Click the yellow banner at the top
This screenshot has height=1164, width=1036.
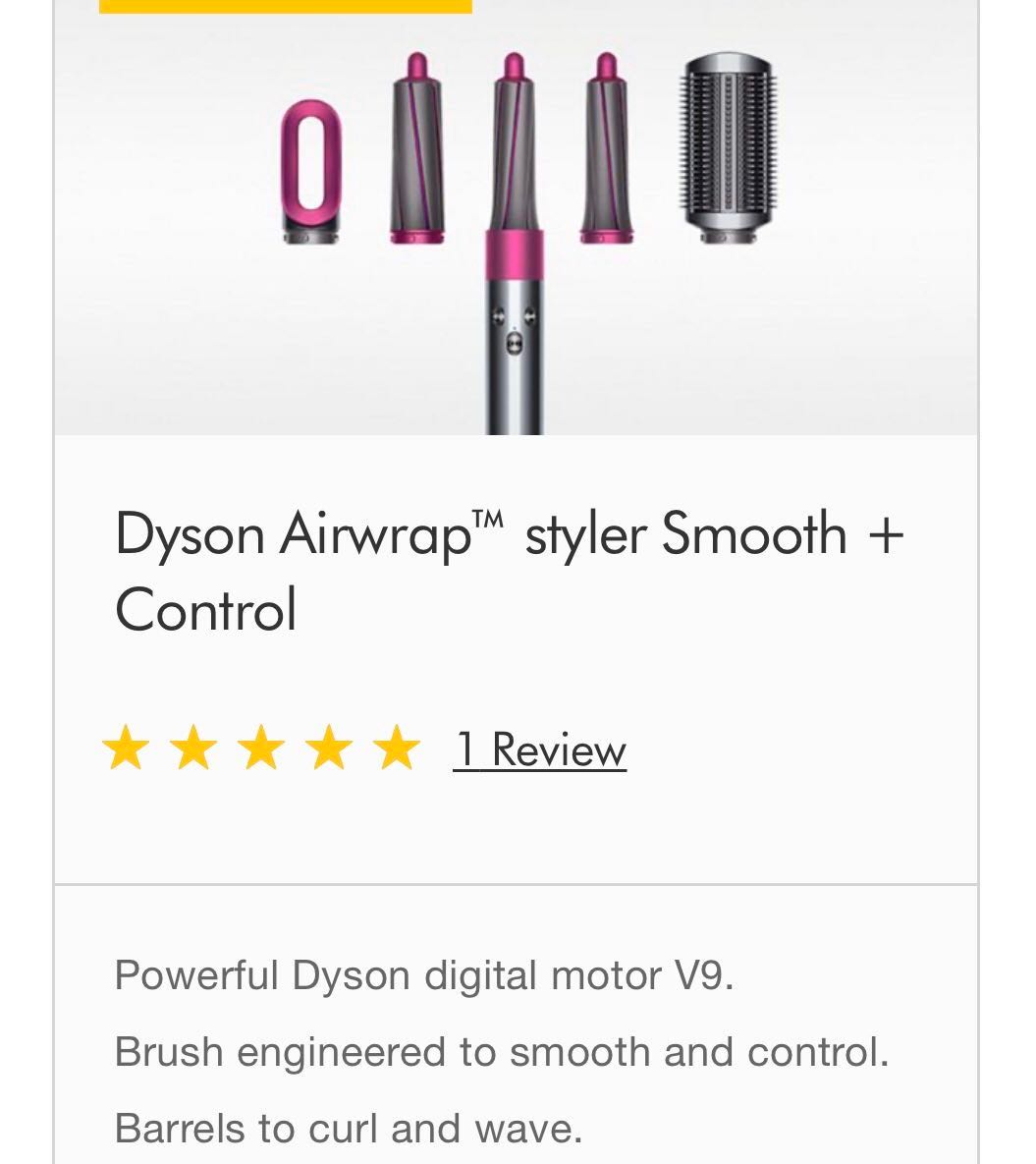285,6
